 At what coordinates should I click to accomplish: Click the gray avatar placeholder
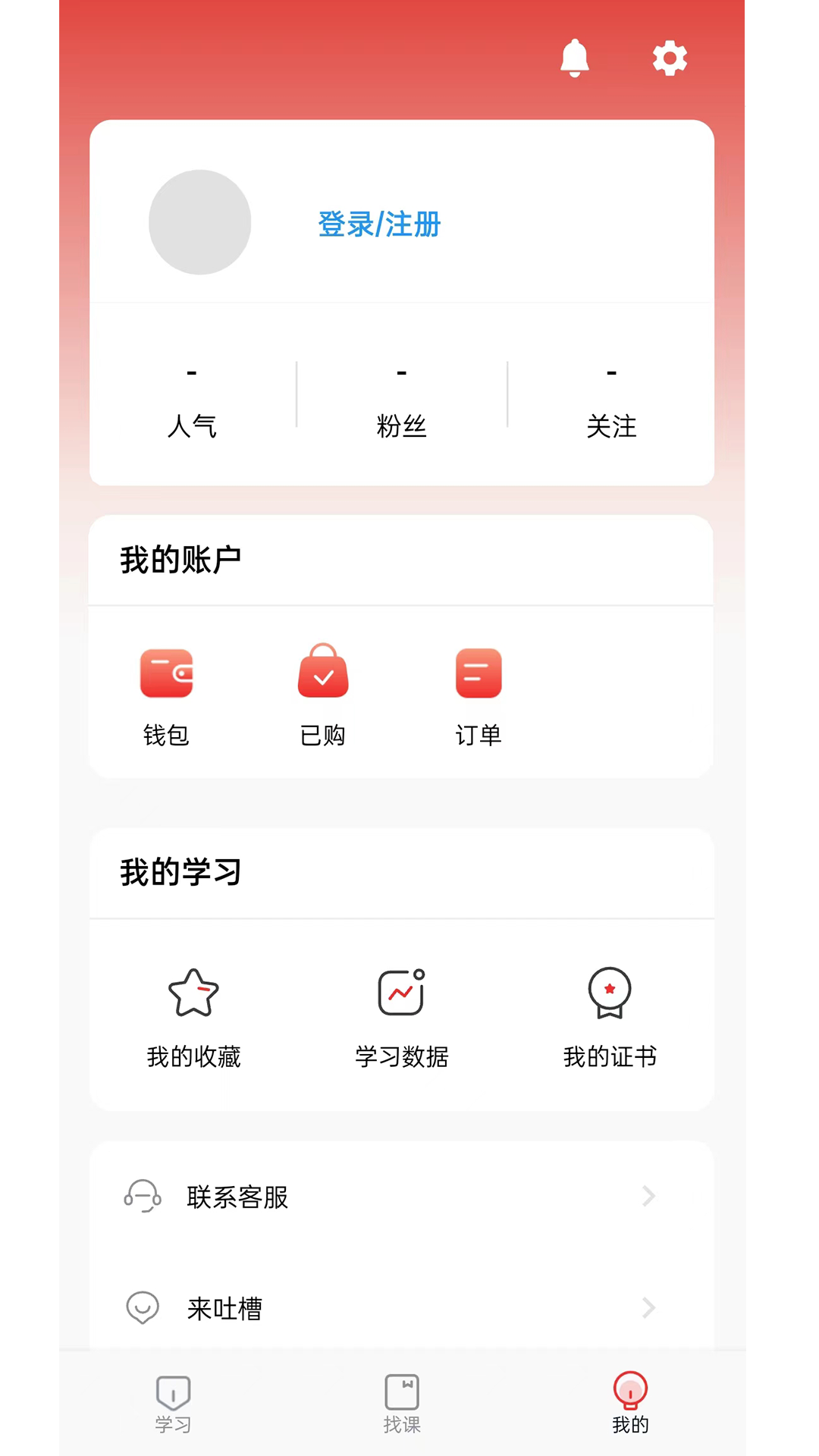click(199, 221)
